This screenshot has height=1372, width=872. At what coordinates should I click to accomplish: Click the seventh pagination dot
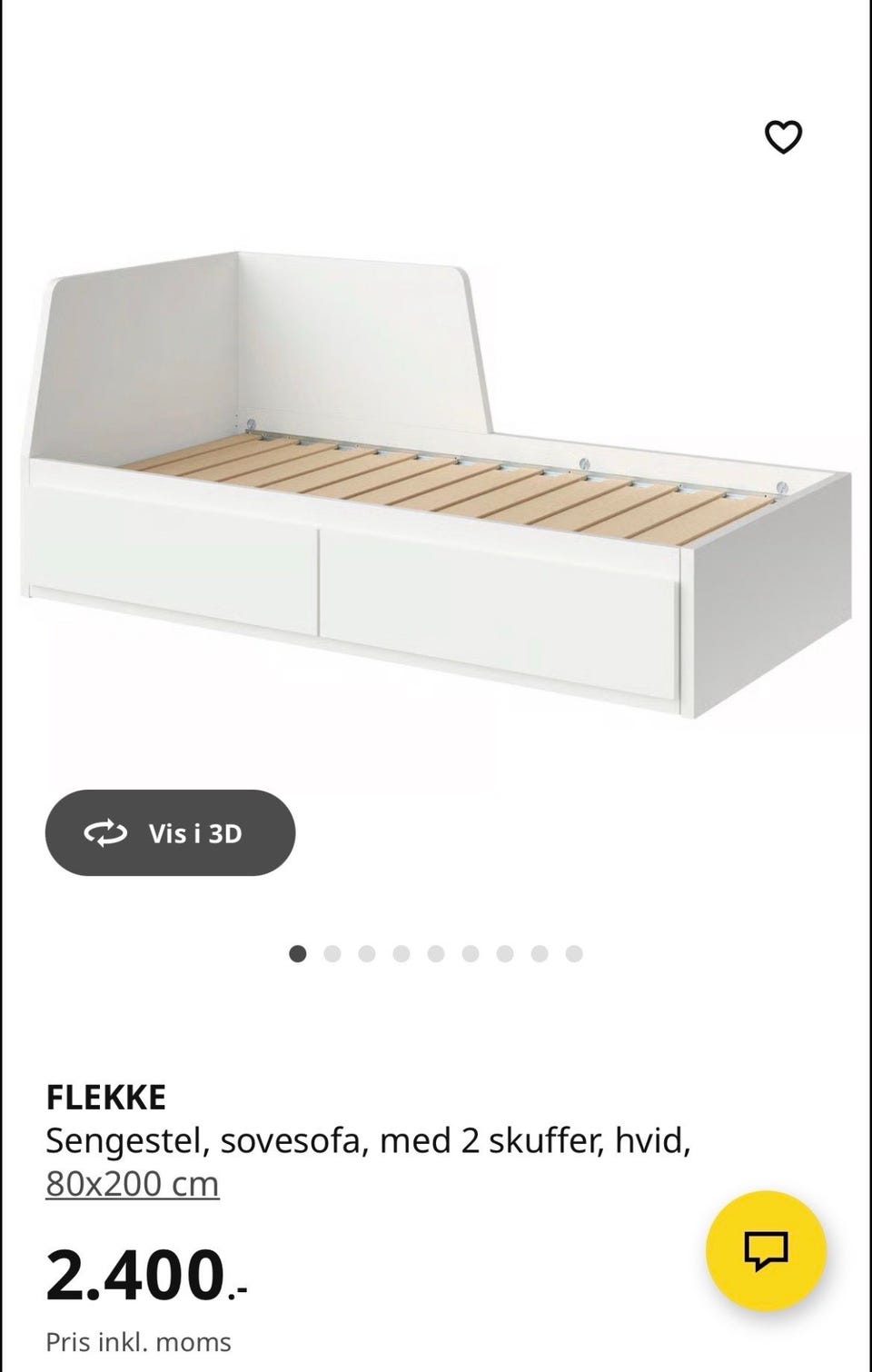(502, 952)
